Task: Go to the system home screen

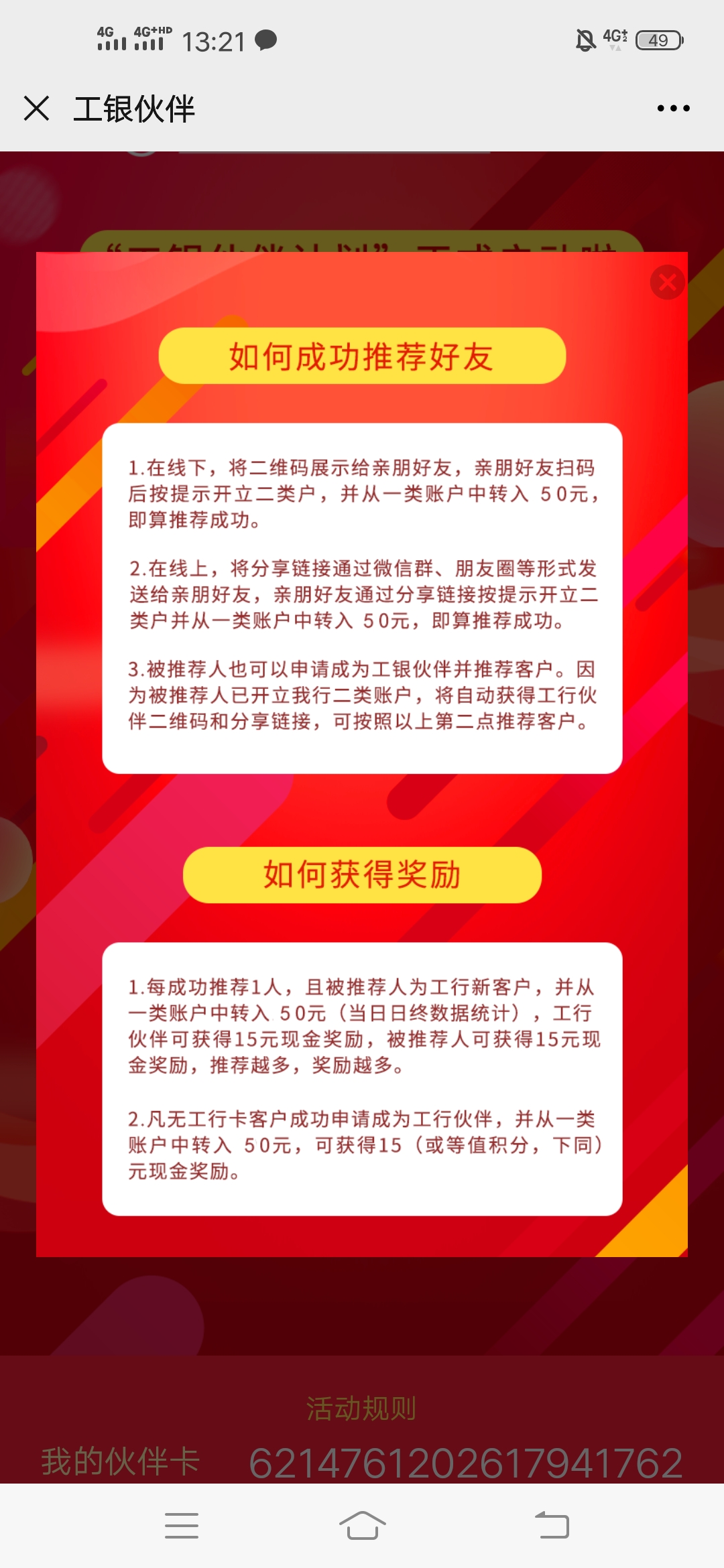Action: coord(362,1526)
